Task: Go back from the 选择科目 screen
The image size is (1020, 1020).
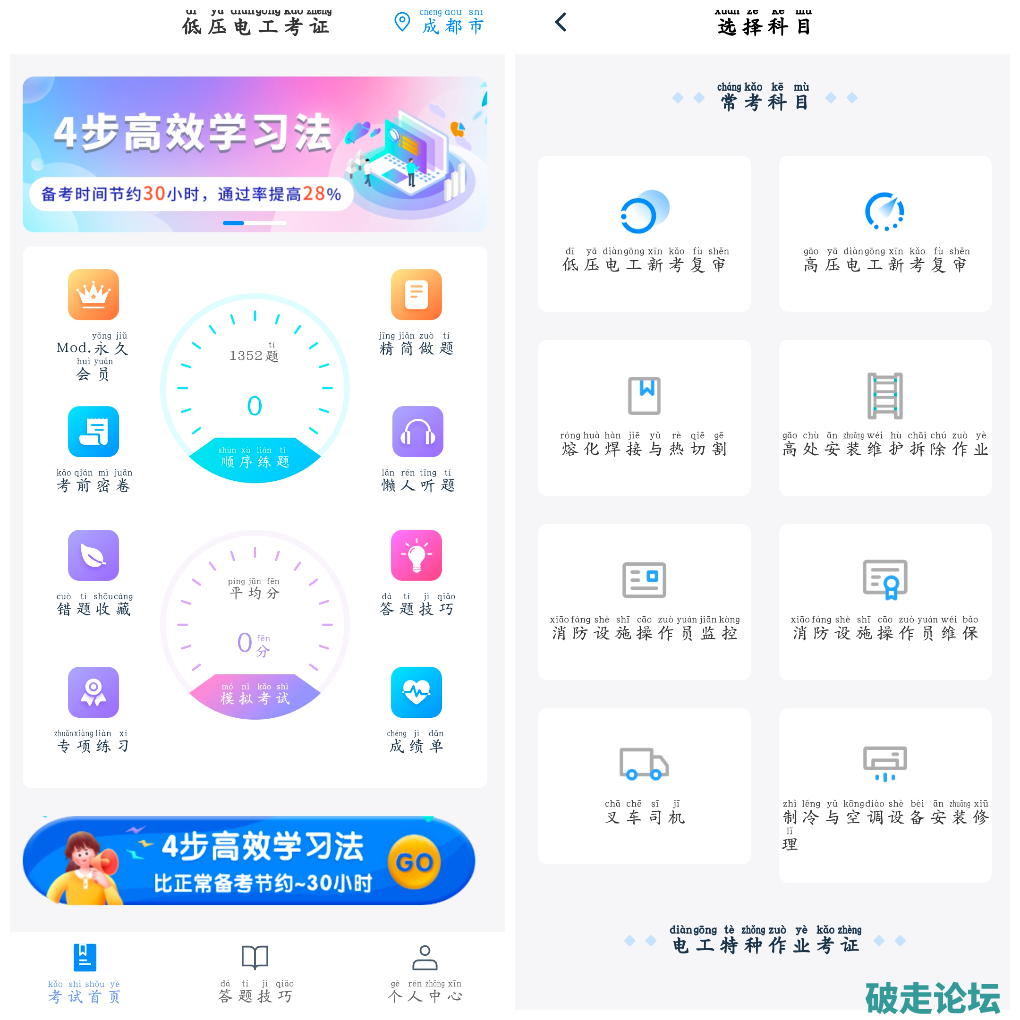Action: point(560,22)
